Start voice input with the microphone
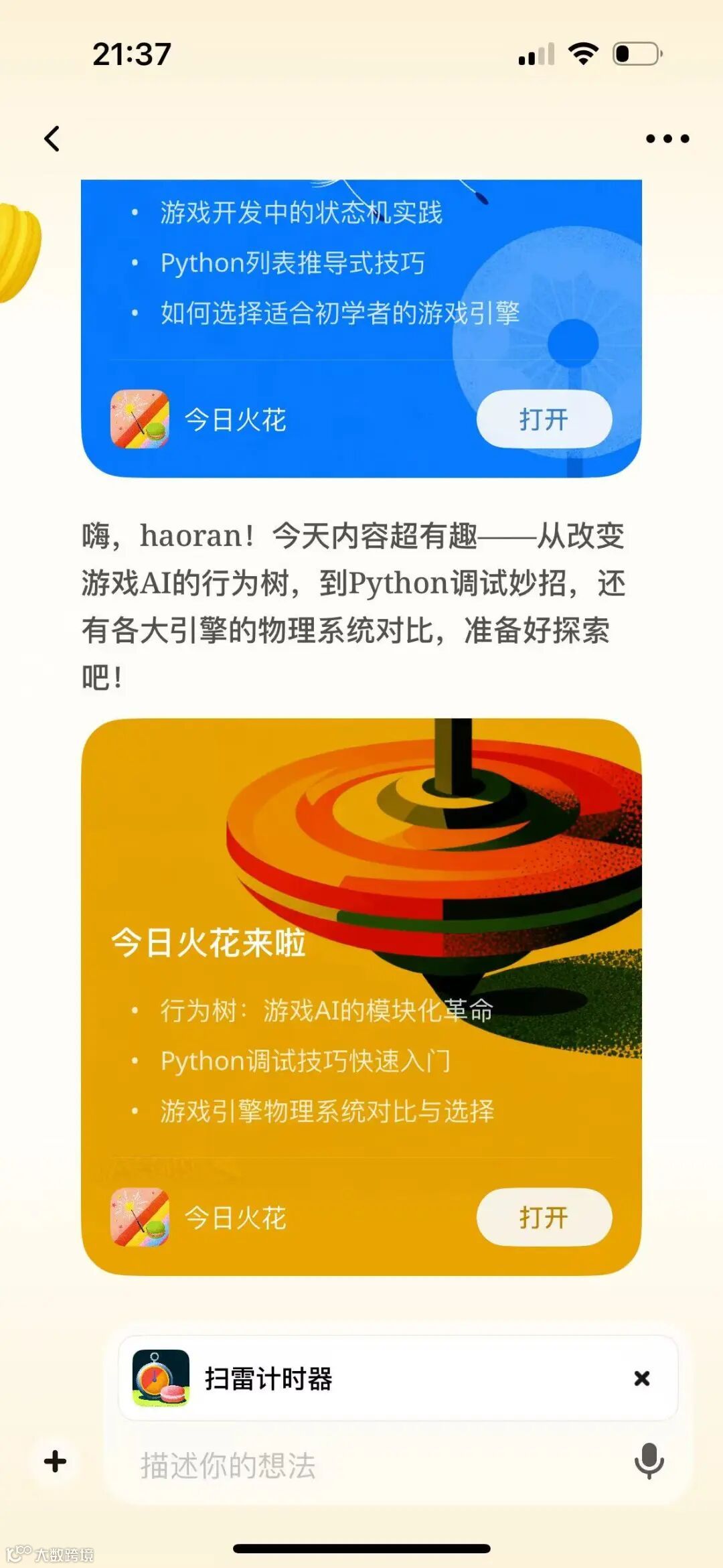This screenshot has width=723, height=1568. (x=649, y=1462)
